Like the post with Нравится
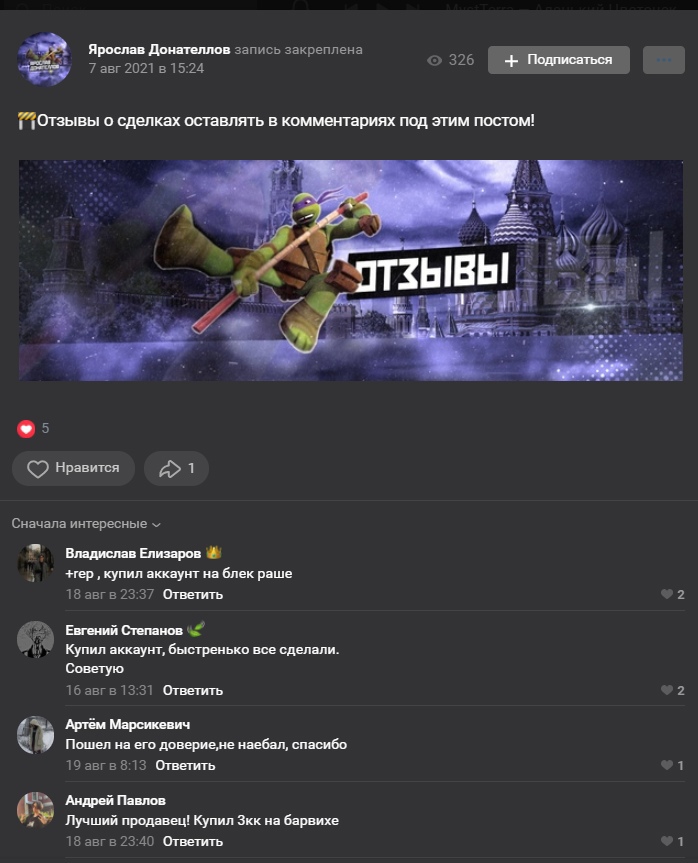 (73, 468)
